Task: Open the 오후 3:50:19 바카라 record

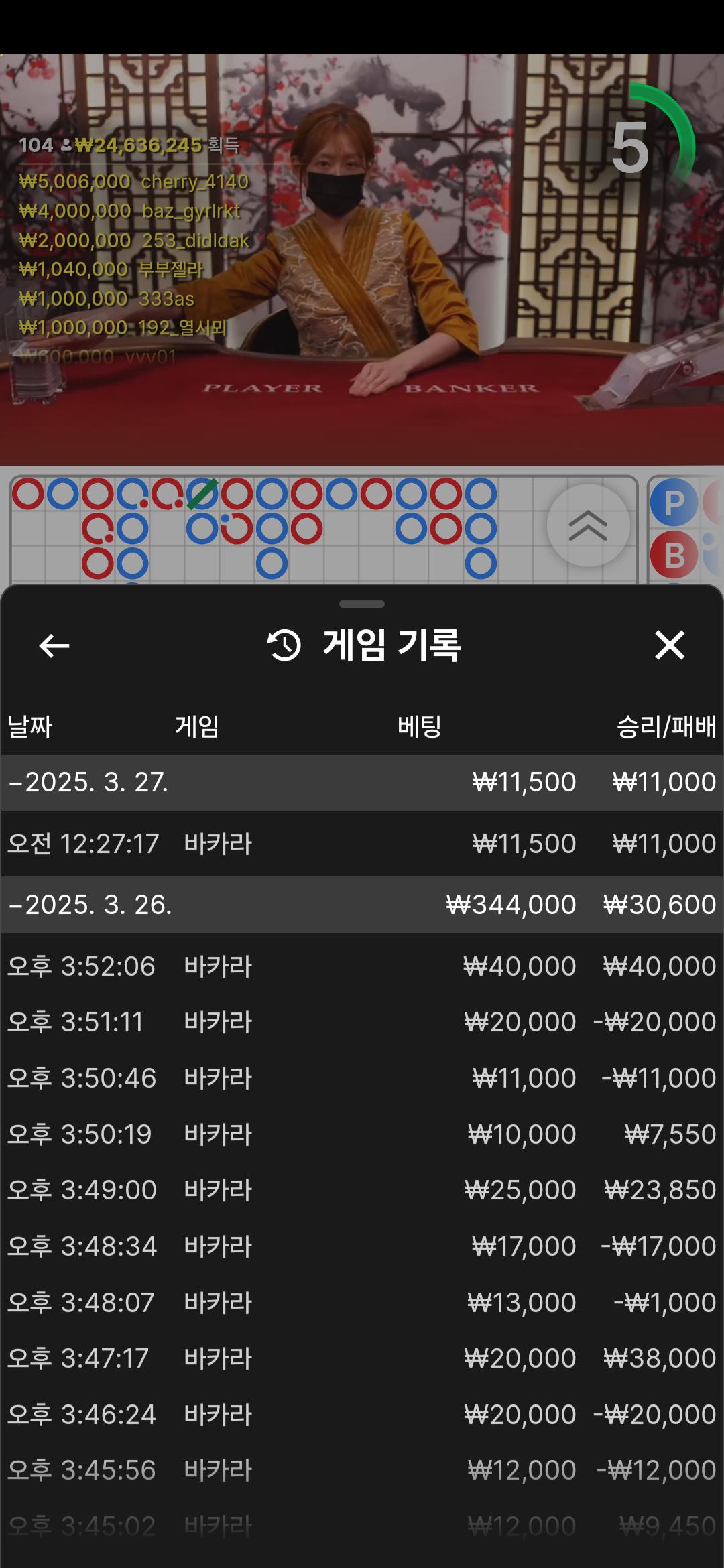Action: pos(362,1134)
